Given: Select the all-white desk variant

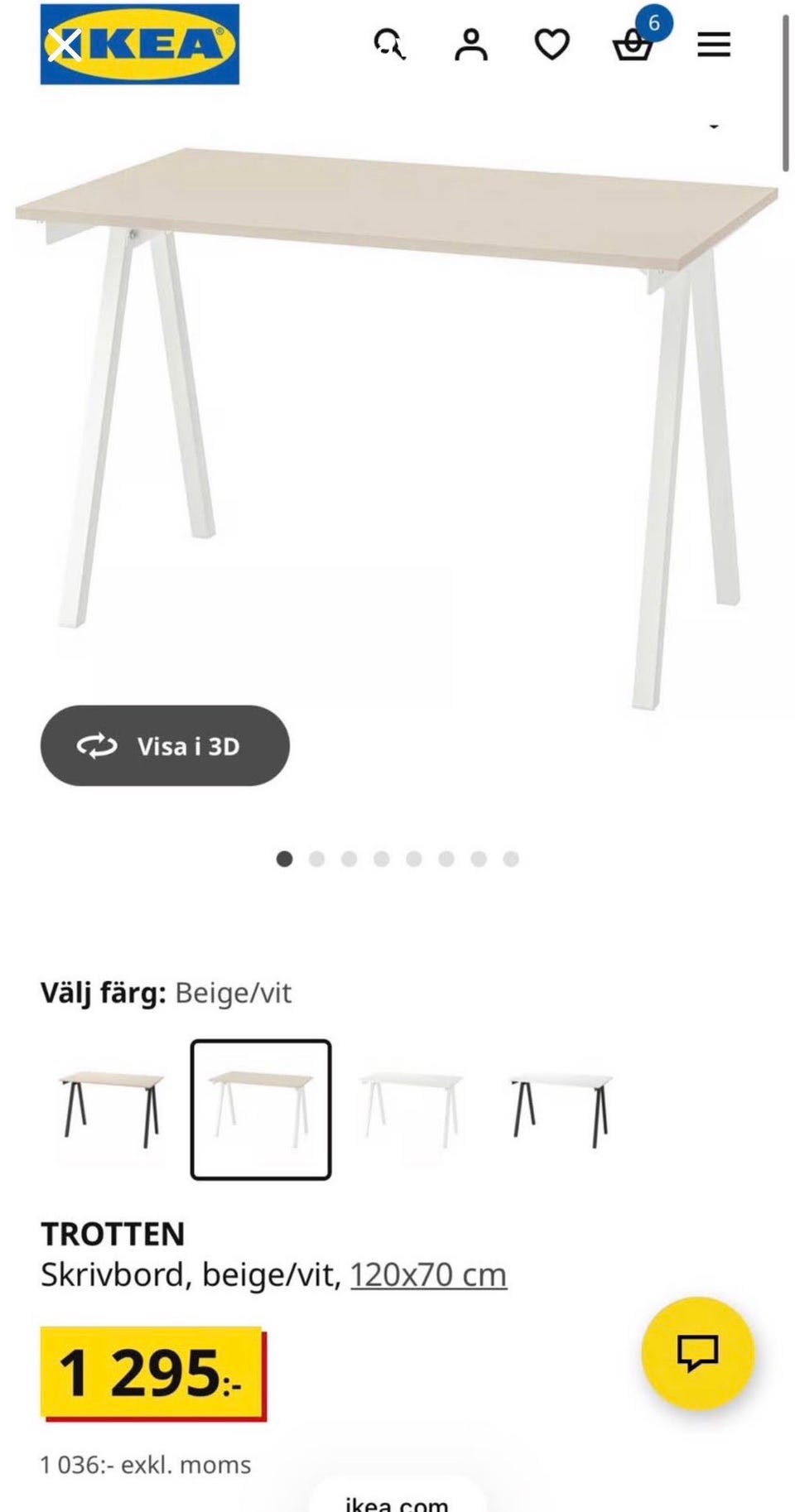Looking at the screenshot, I should pyautogui.click(x=412, y=1108).
